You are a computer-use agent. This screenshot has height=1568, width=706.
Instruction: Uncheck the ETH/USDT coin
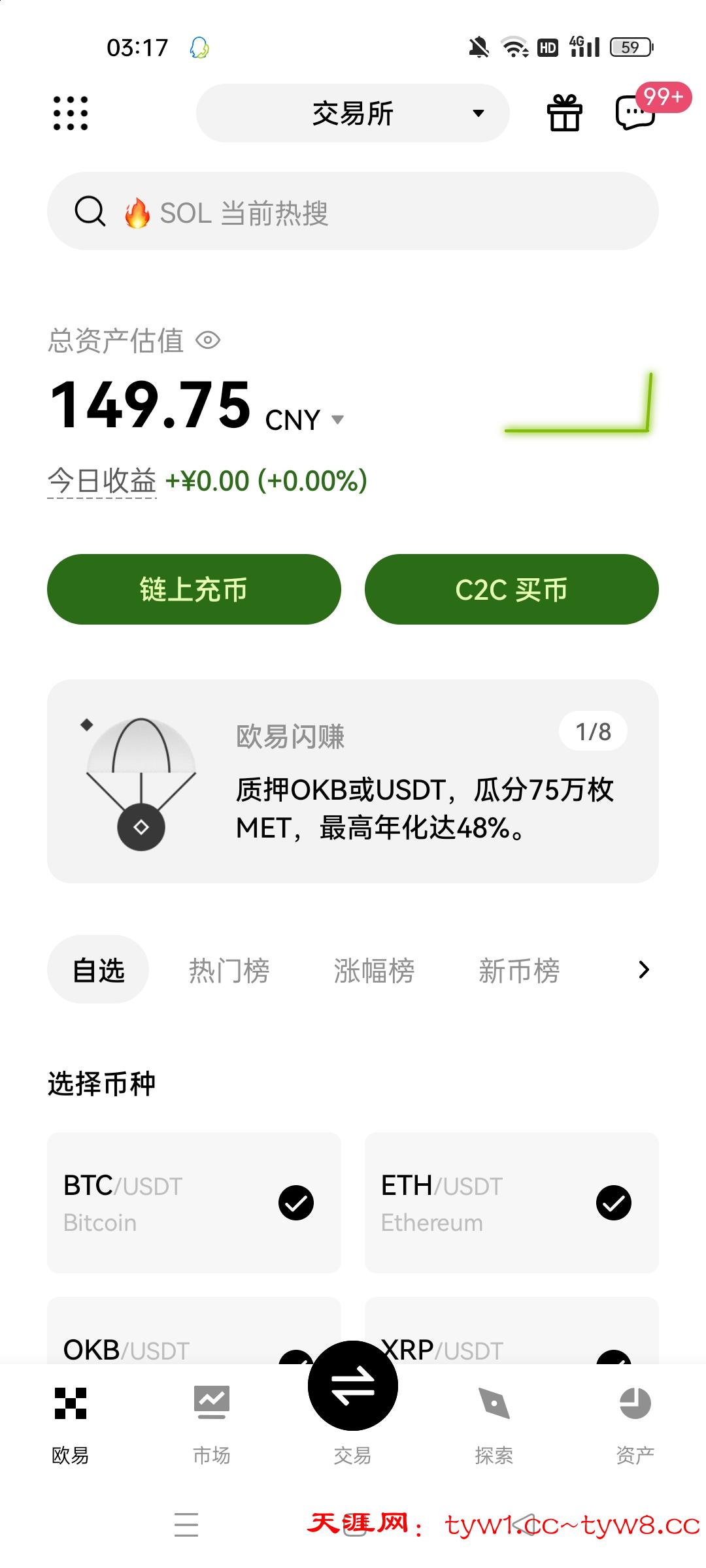[614, 1203]
